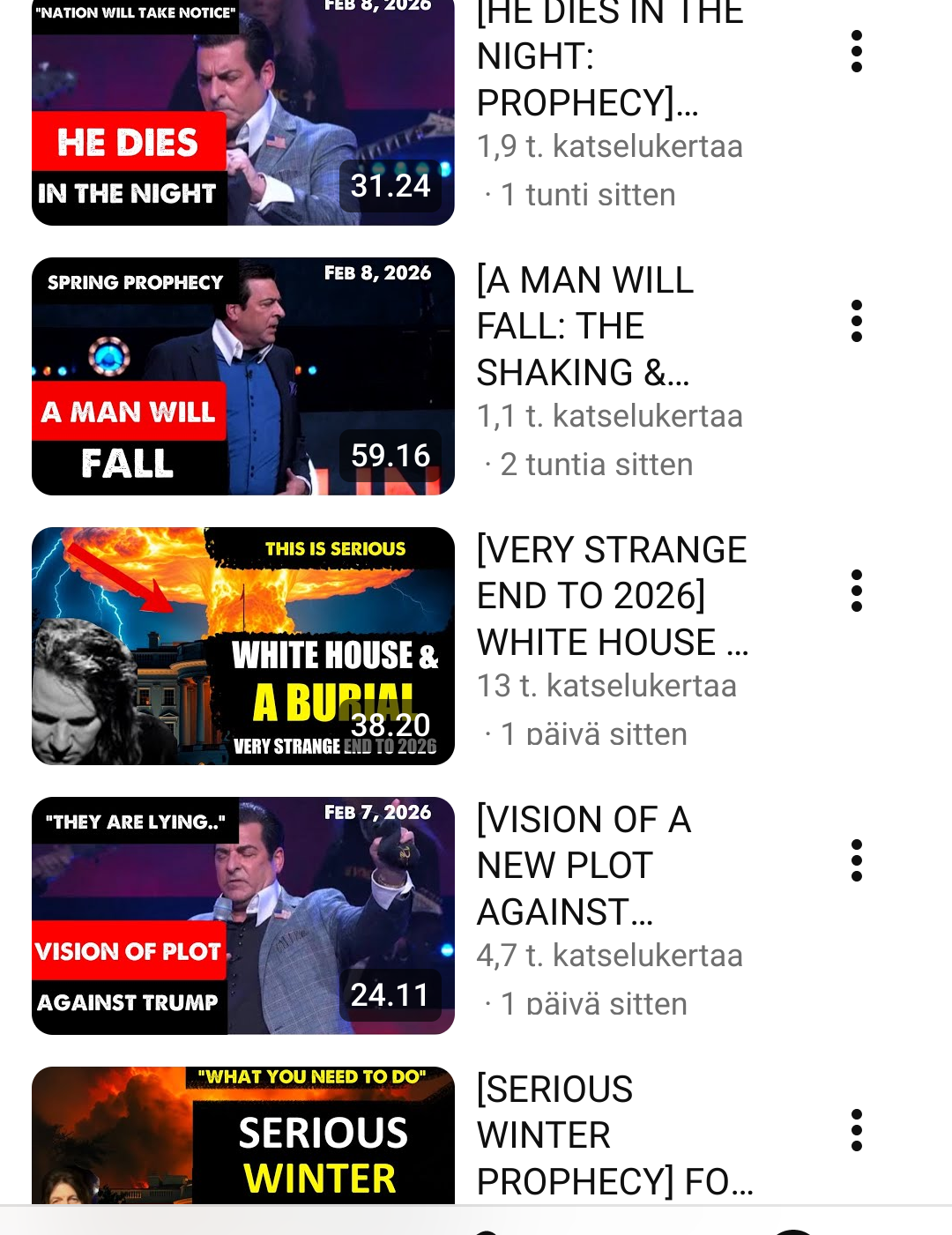952x1235 pixels.
Task: Show more options for 'VERY STRANGE END TO 2026'
Action: [x=856, y=591]
